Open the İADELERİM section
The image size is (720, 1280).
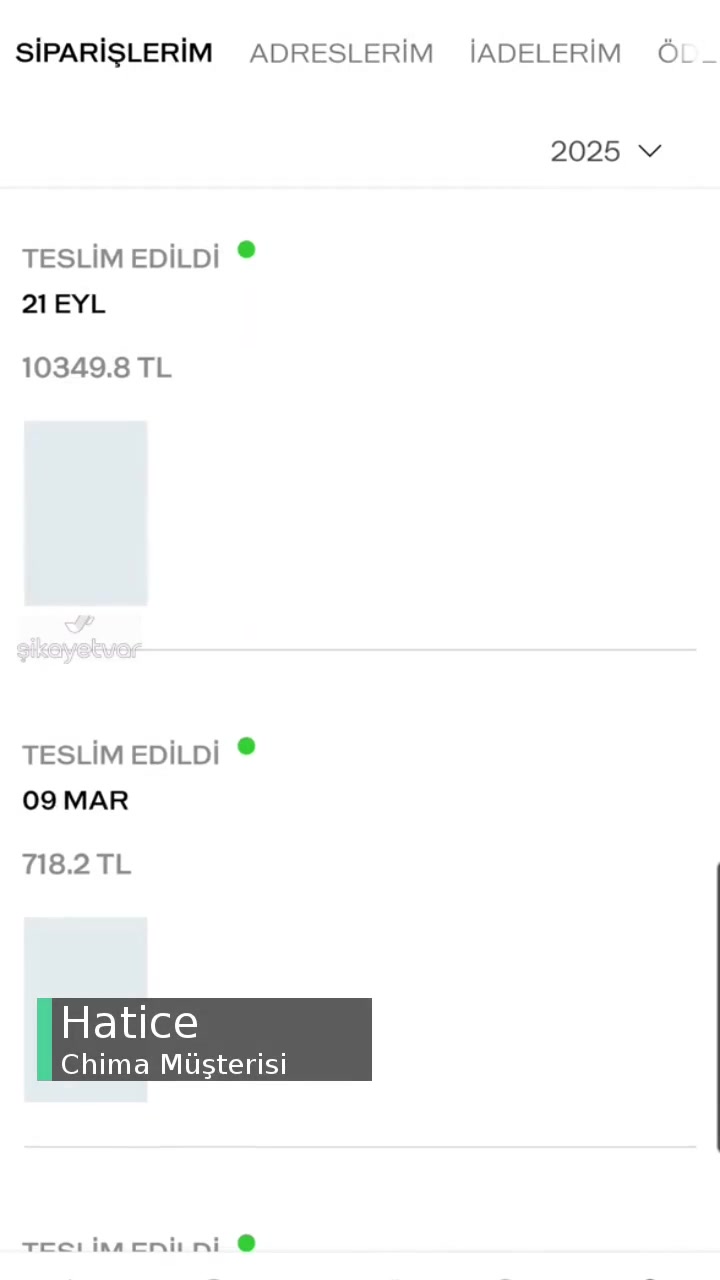pos(544,52)
